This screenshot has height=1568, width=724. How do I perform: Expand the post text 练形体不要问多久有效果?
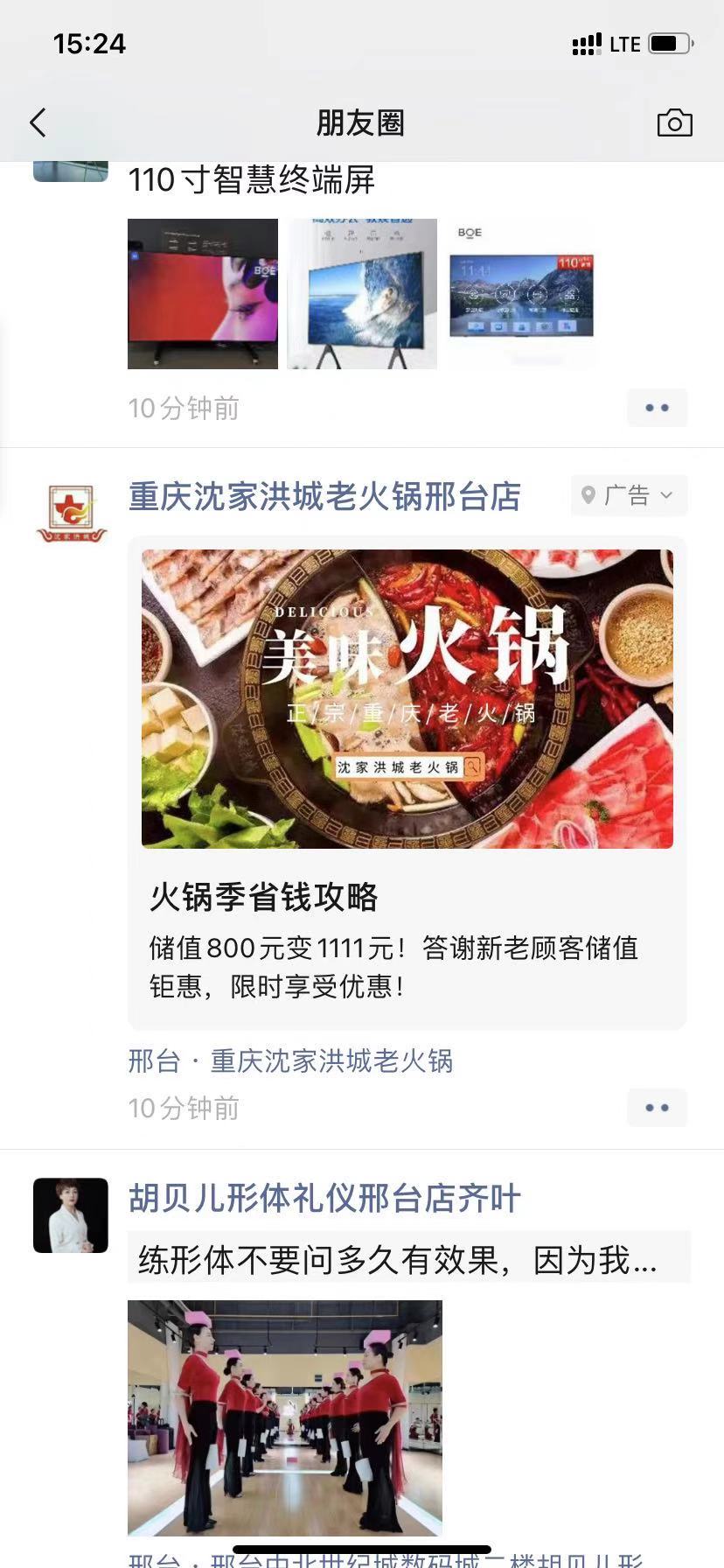tap(409, 1260)
